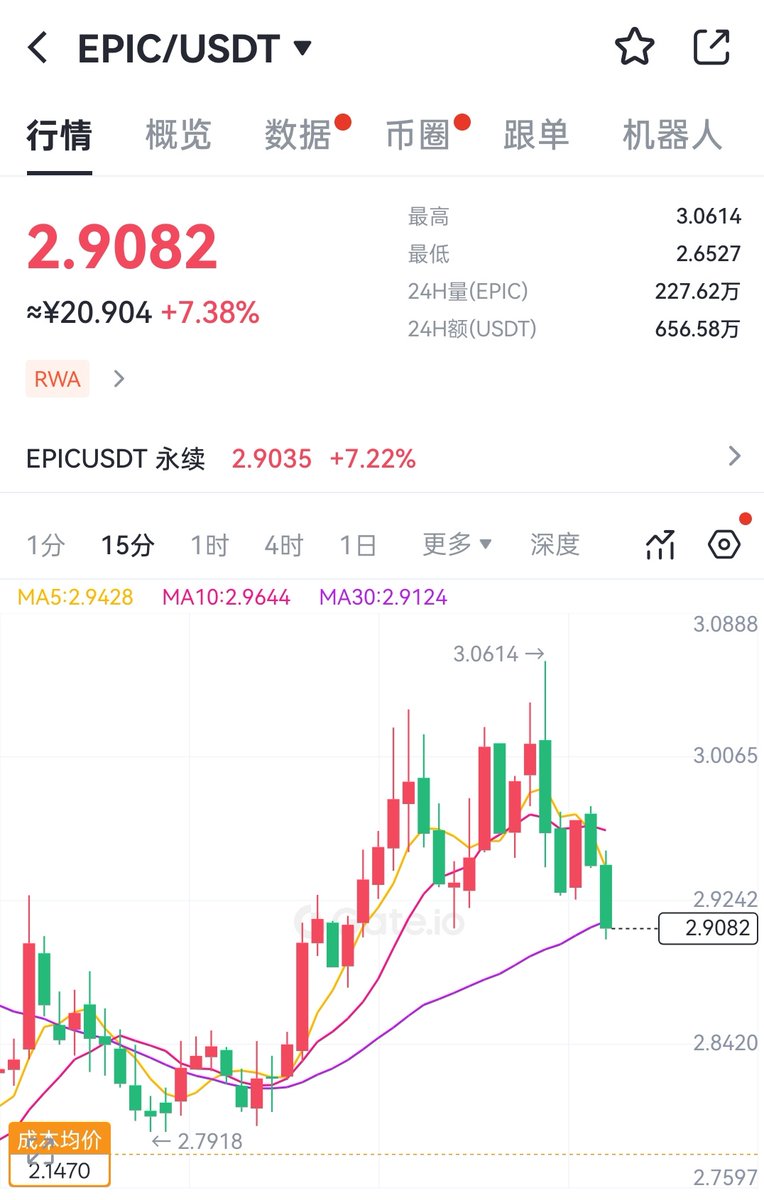
Task: Open the 数据 tab
Action: [x=297, y=134]
